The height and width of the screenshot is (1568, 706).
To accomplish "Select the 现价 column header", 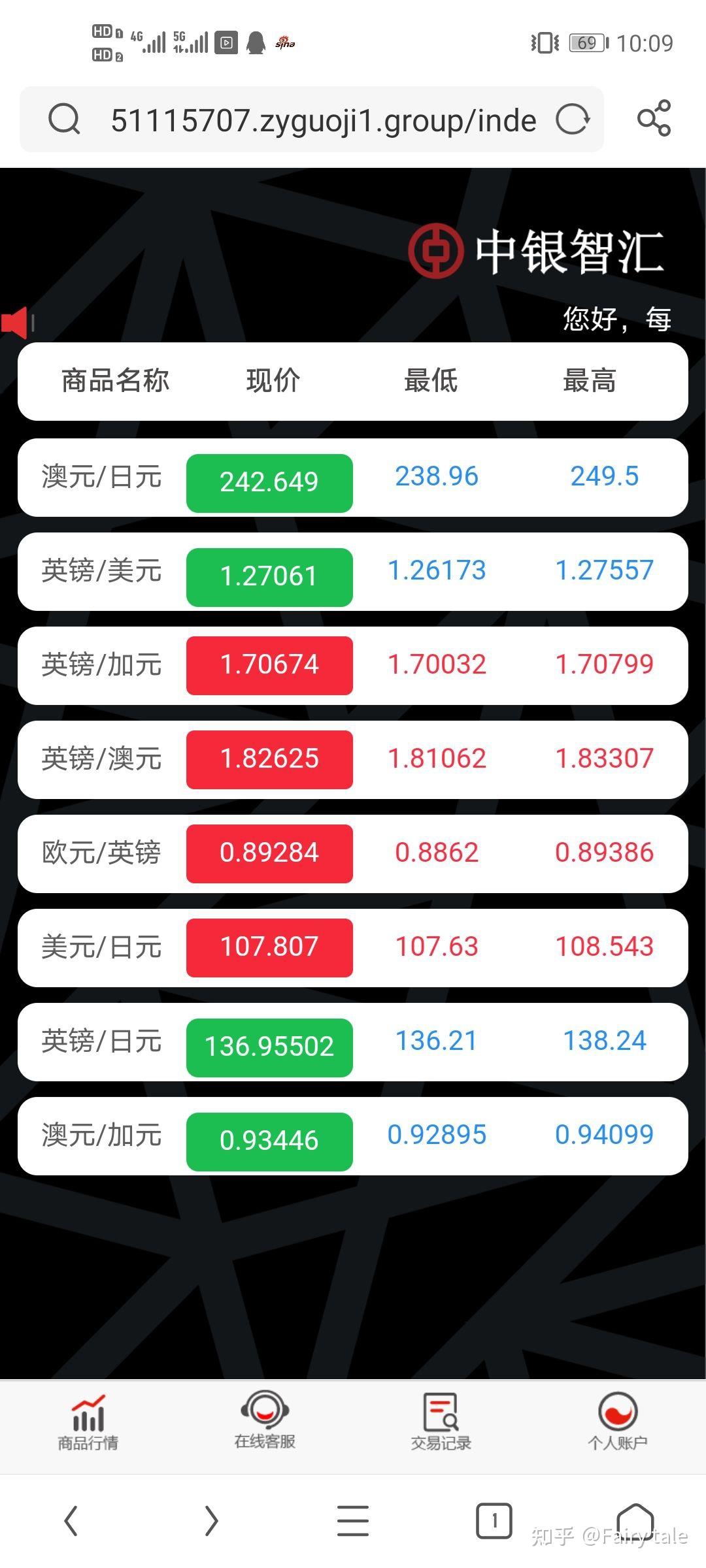I will [x=272, y=382].
